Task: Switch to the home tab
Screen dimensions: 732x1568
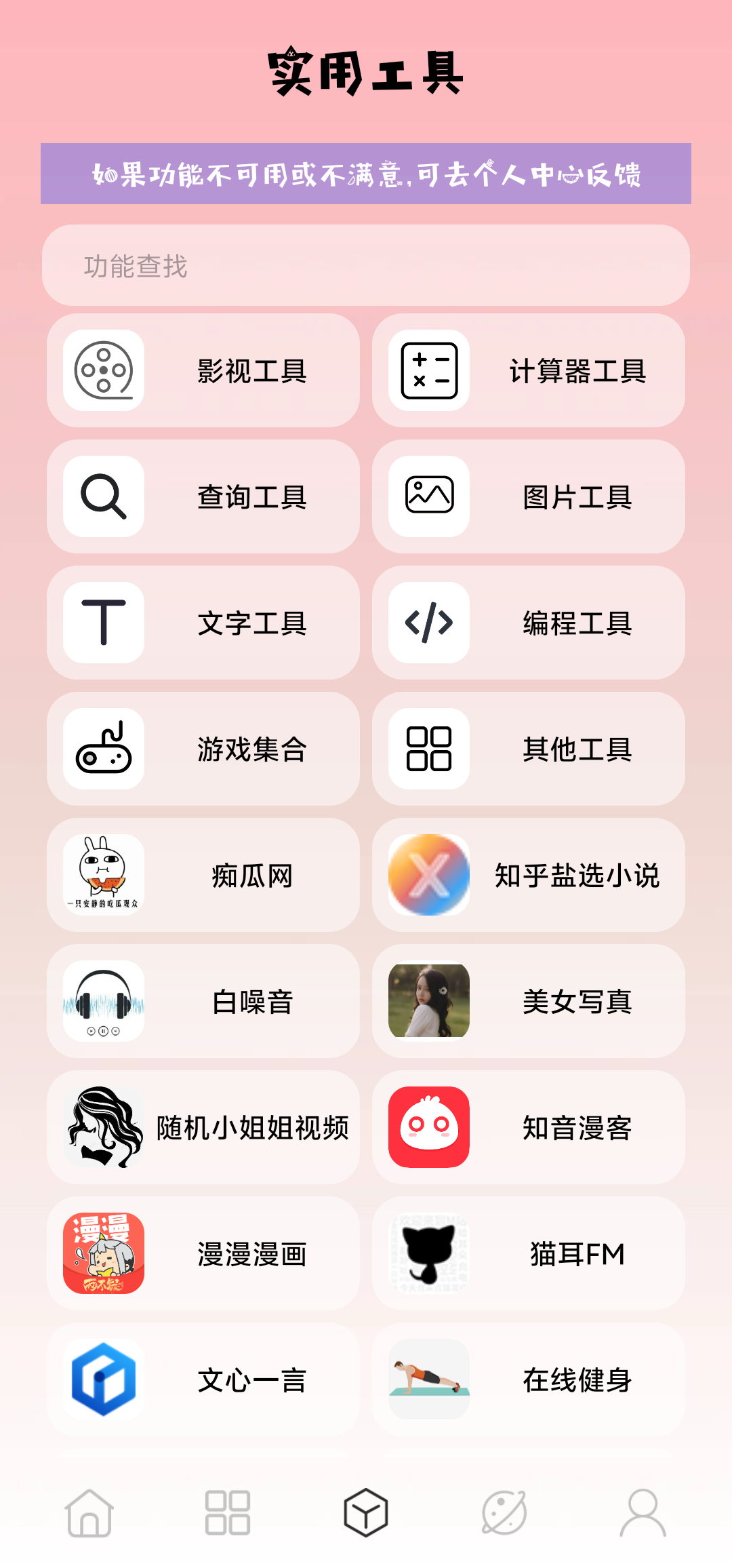Action: [89, 1513]
